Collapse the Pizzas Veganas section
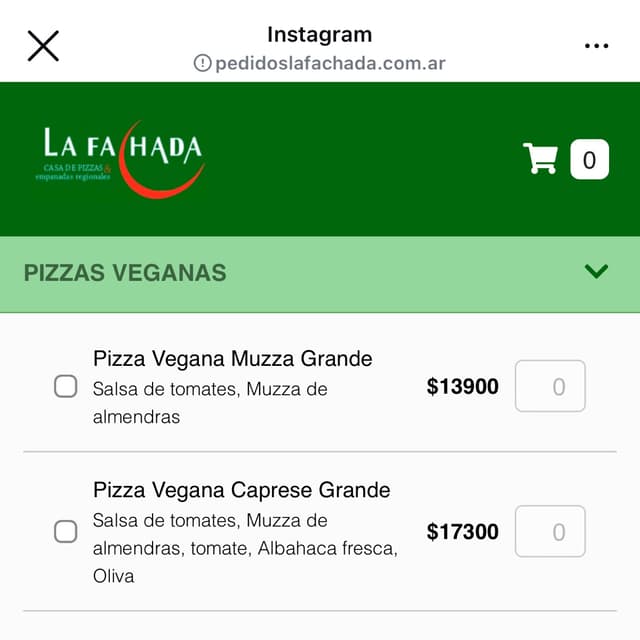The image size is (640, 640). click(596, 271)
